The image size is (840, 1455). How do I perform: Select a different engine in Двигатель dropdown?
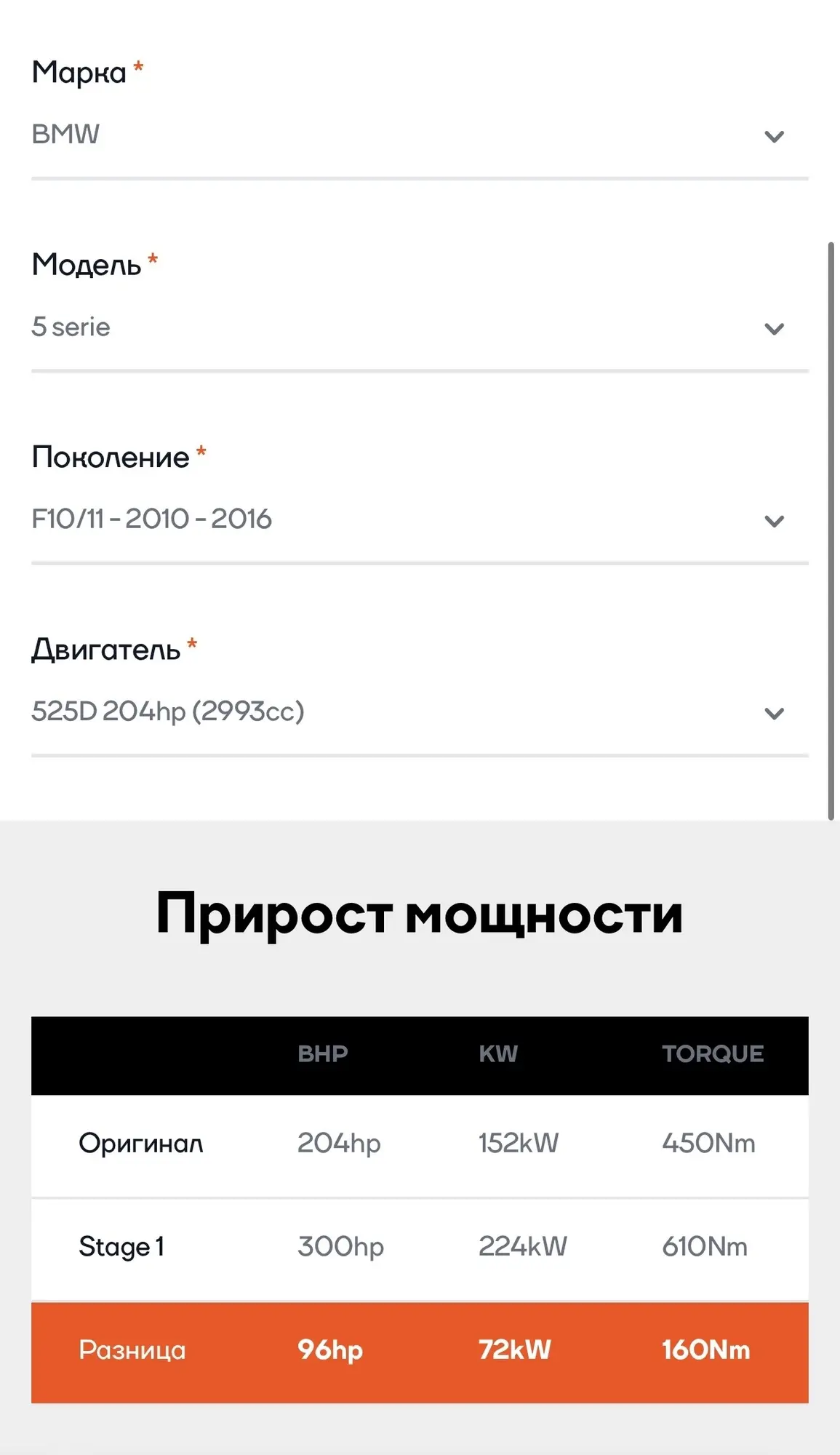pos(420,712)
